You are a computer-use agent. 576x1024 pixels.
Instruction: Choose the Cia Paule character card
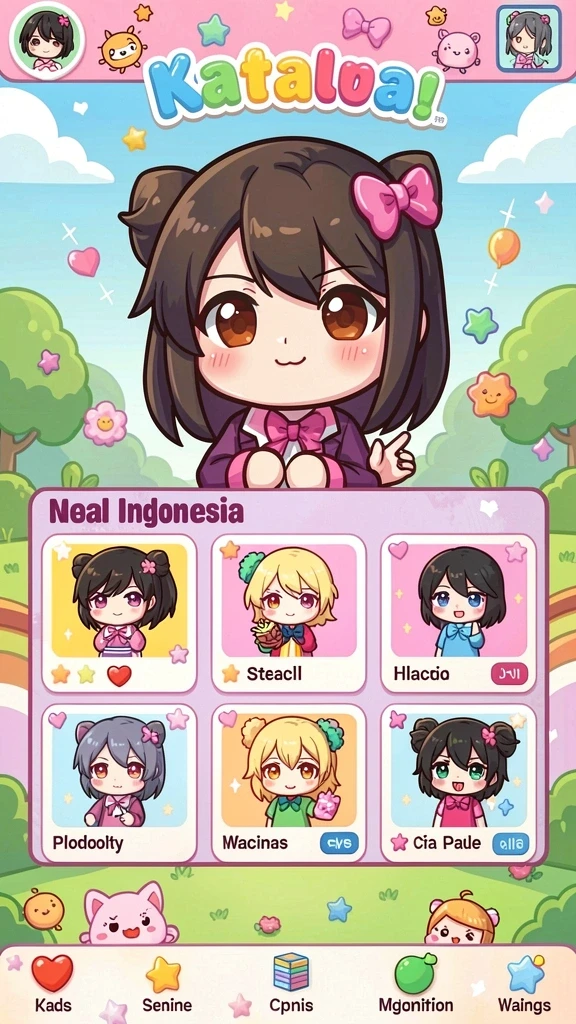[458, 783]
